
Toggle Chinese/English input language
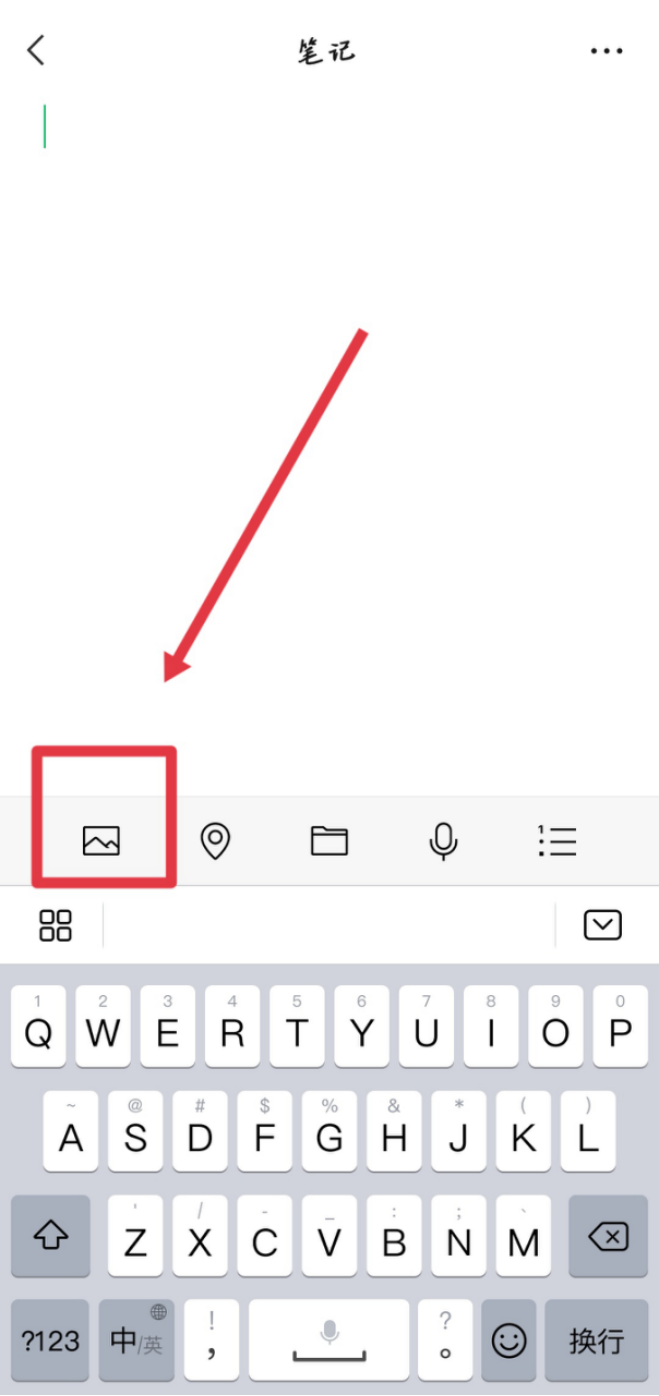coord(136,1340)
